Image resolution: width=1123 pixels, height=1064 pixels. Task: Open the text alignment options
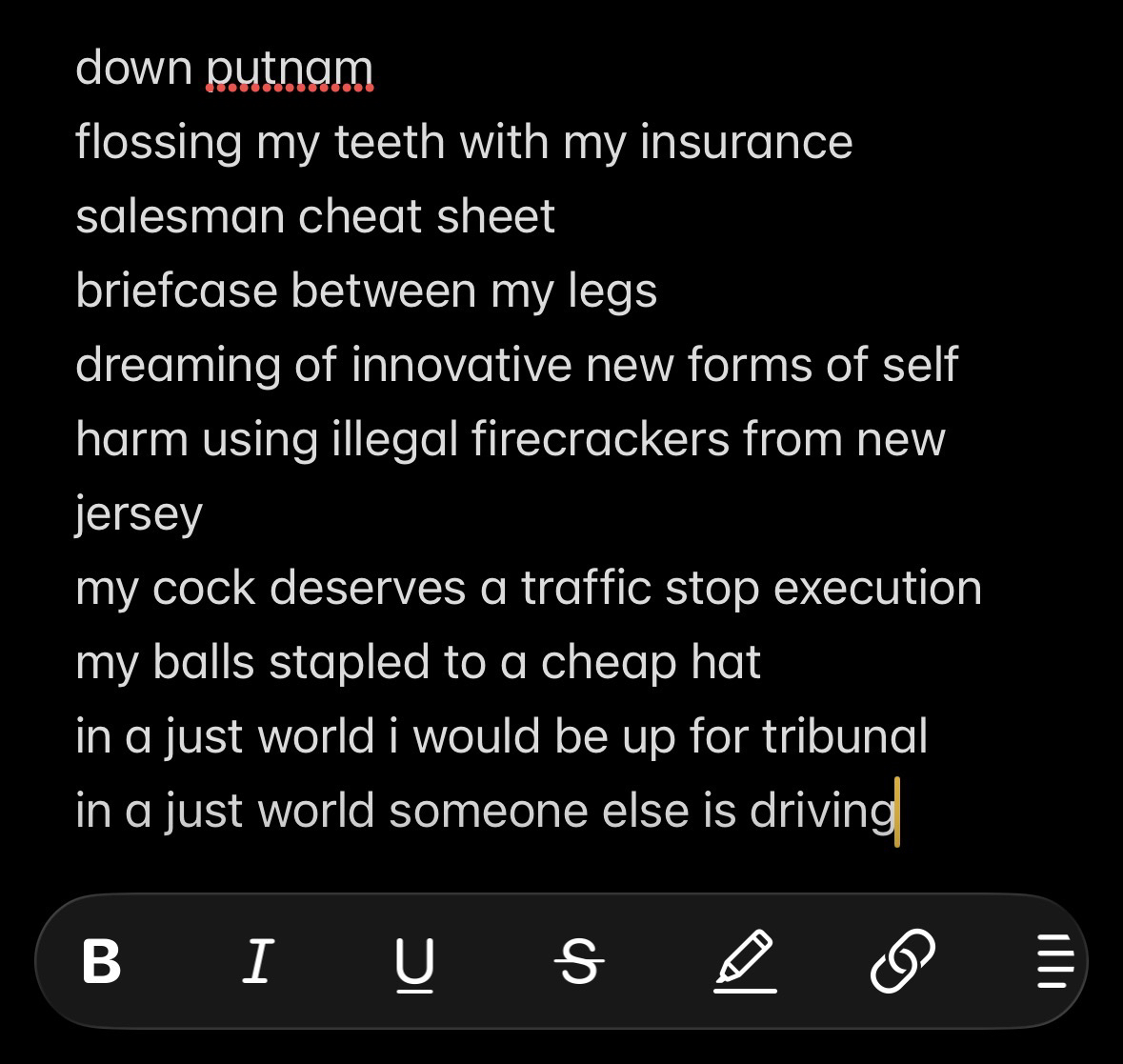click(x=1053, y=962)
